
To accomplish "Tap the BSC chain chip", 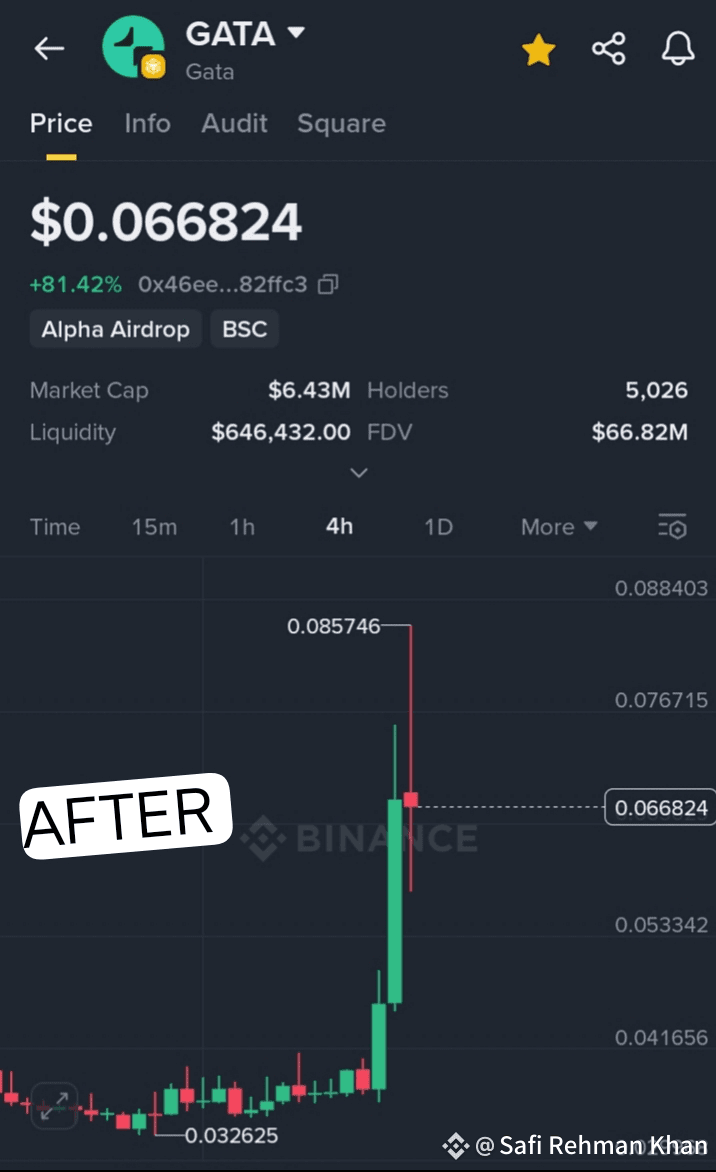I will click(244, 329).
